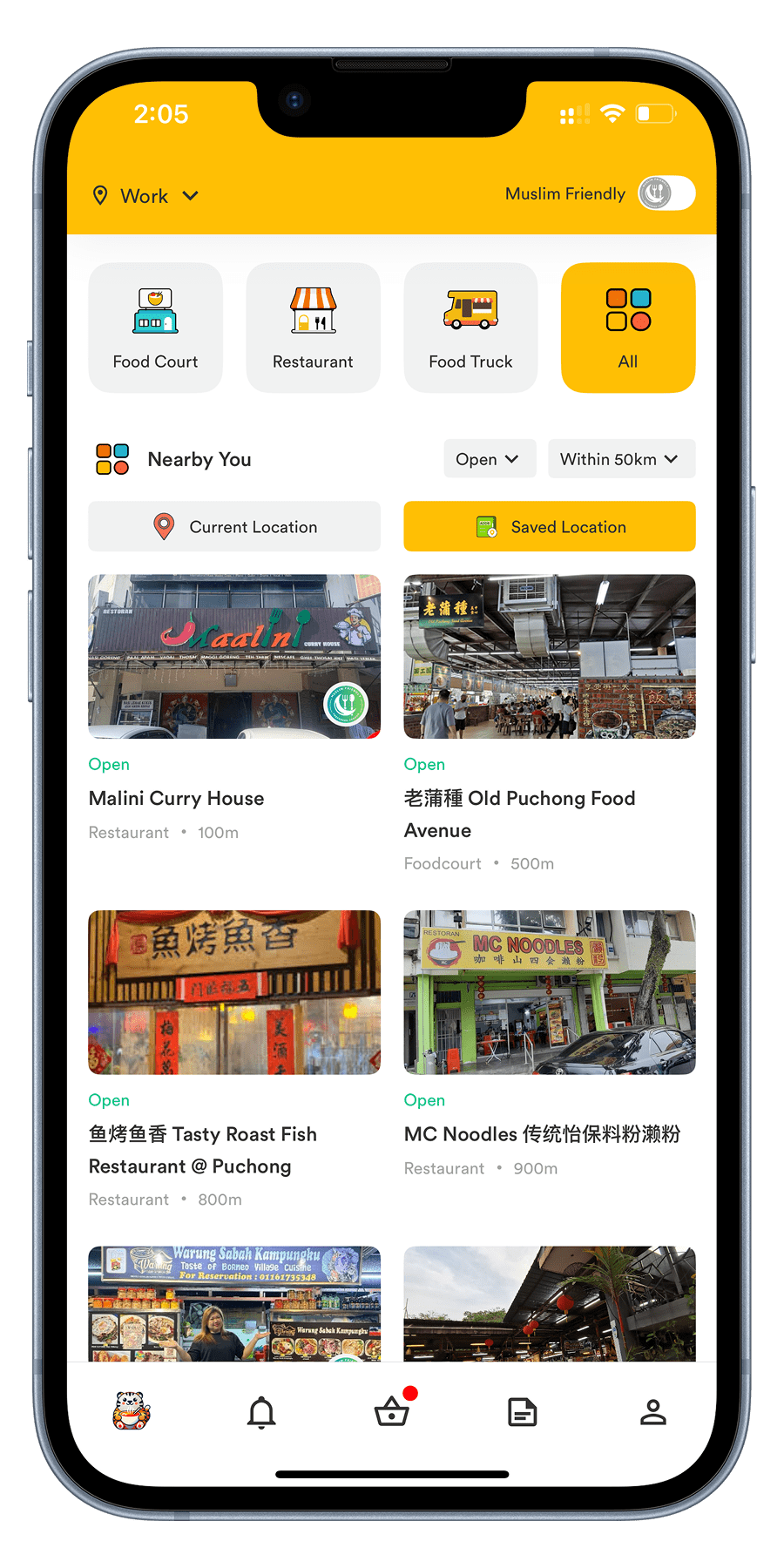Open the MC Noodles restaurant card
This screenshot has width=784, height=1568.
click(550, 993)
